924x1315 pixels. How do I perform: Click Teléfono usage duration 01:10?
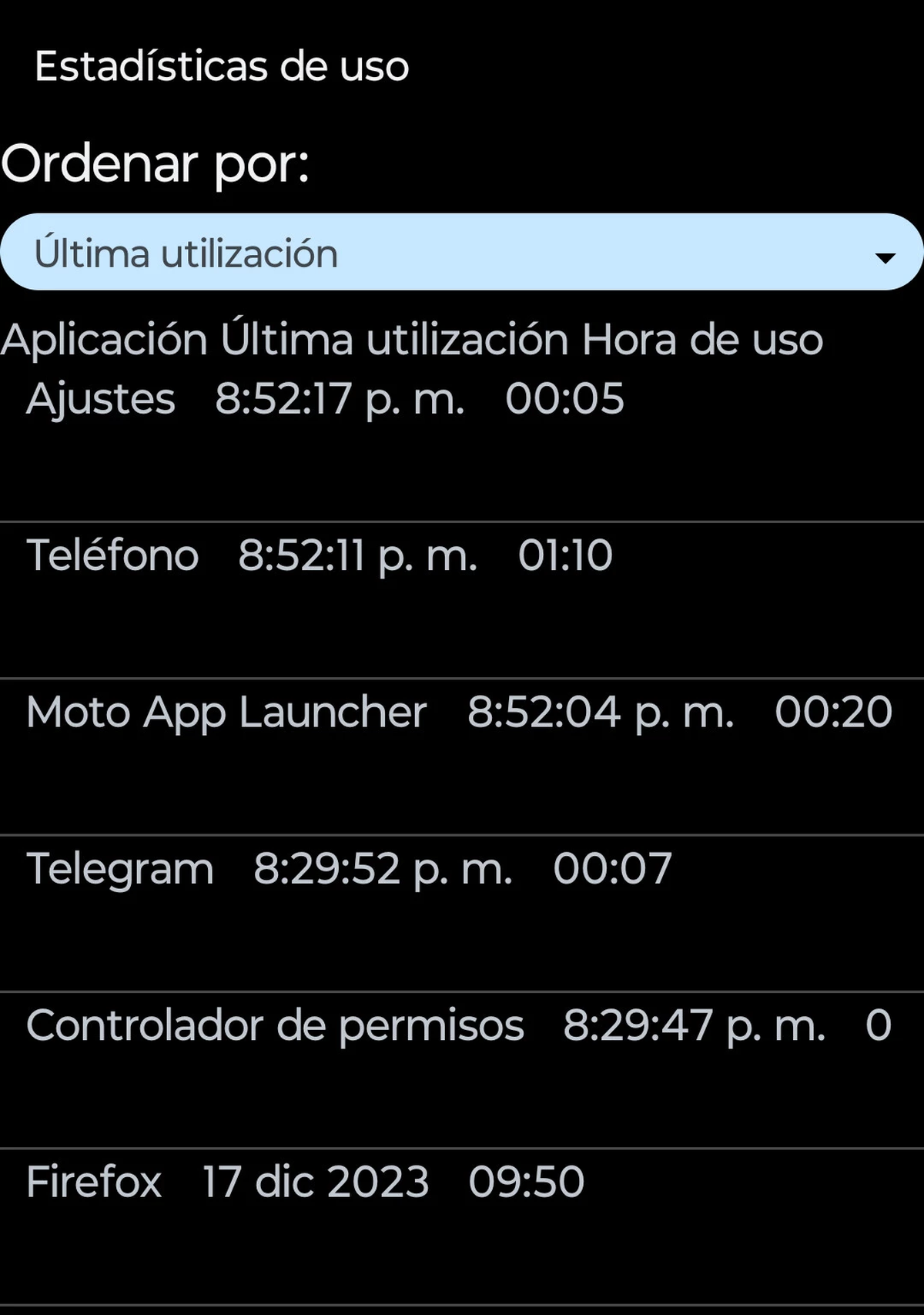[565, 556]
